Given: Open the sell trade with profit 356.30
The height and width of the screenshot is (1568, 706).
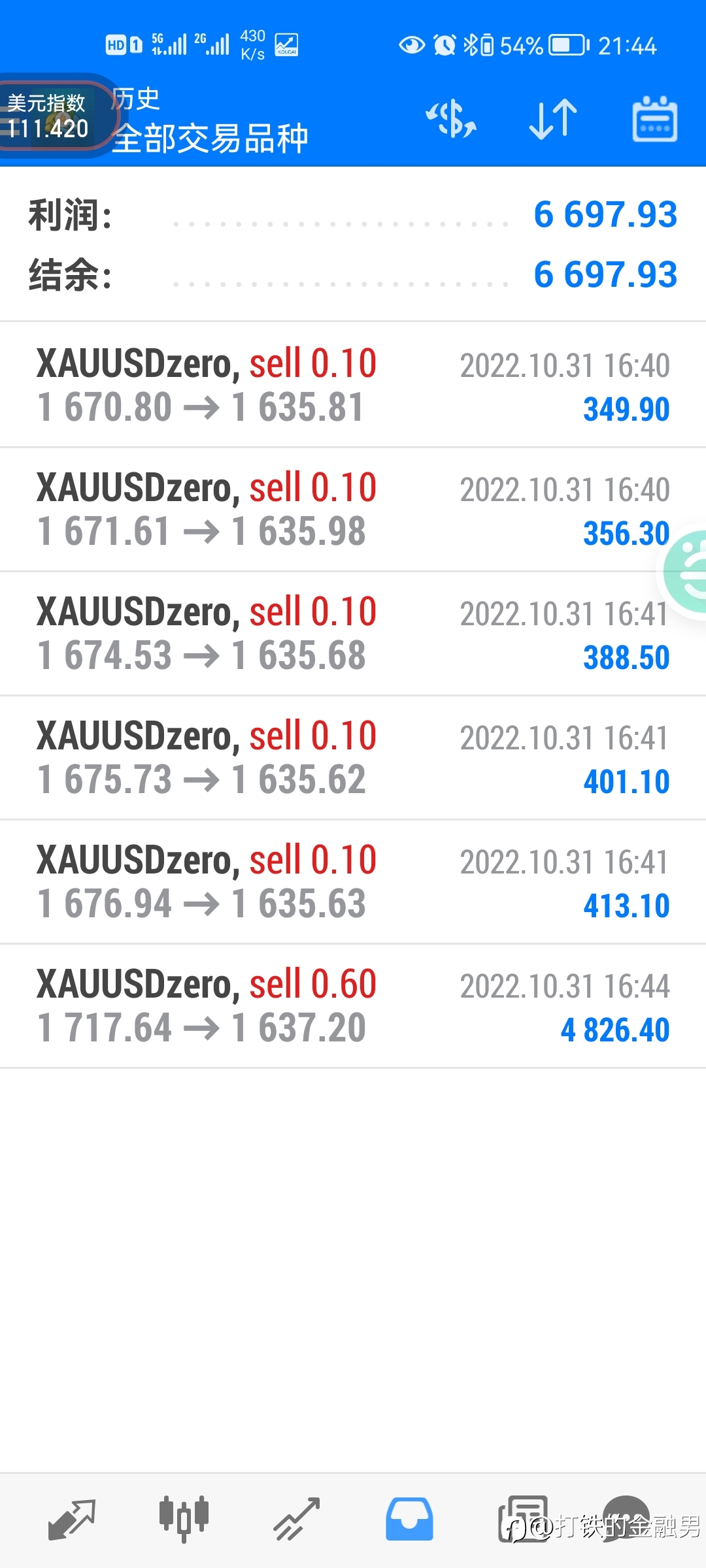Looking at the screenshot, I should pyautogui.click(x=353, y=510).
